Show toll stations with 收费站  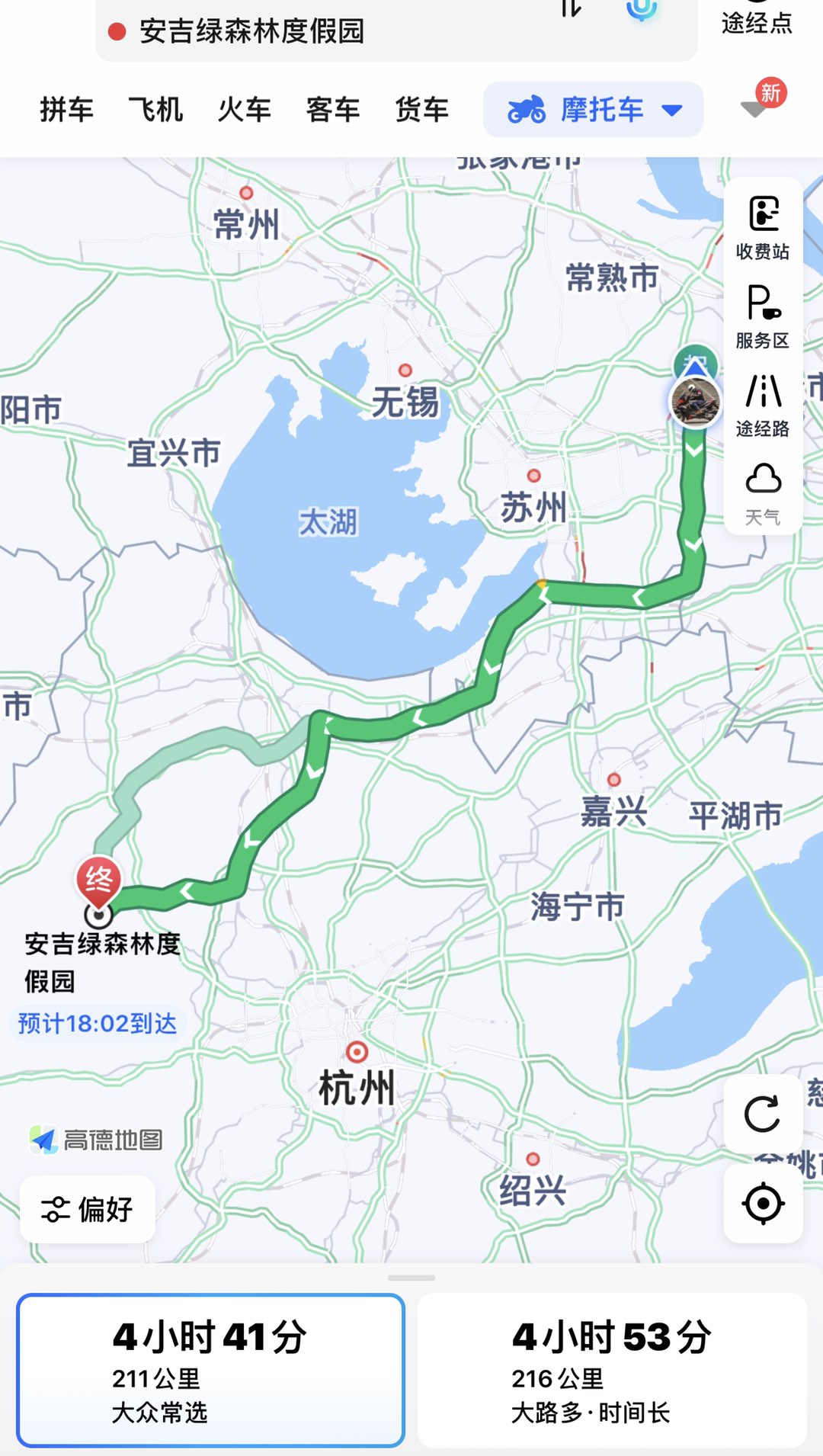click(x=762, y=227)
